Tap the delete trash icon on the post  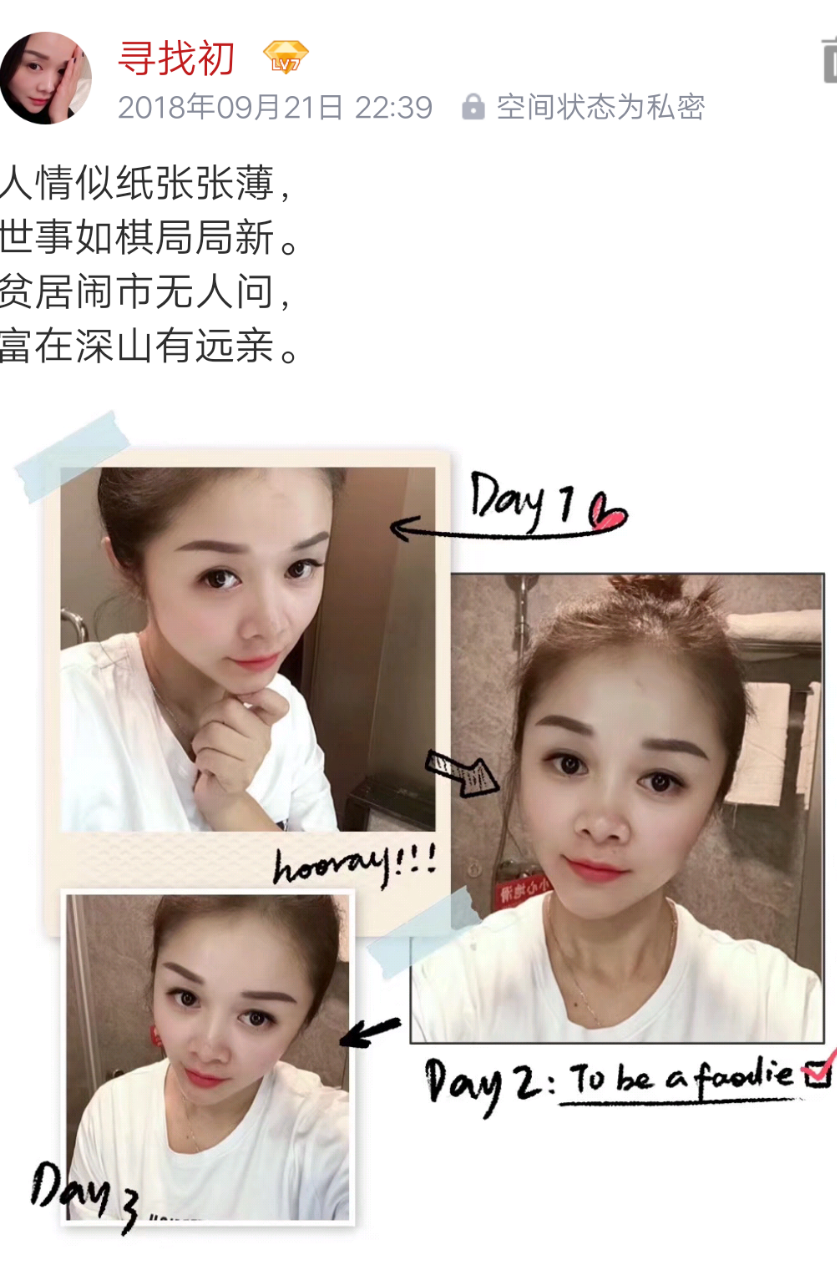pyautogui.click(x=829, y=60)
